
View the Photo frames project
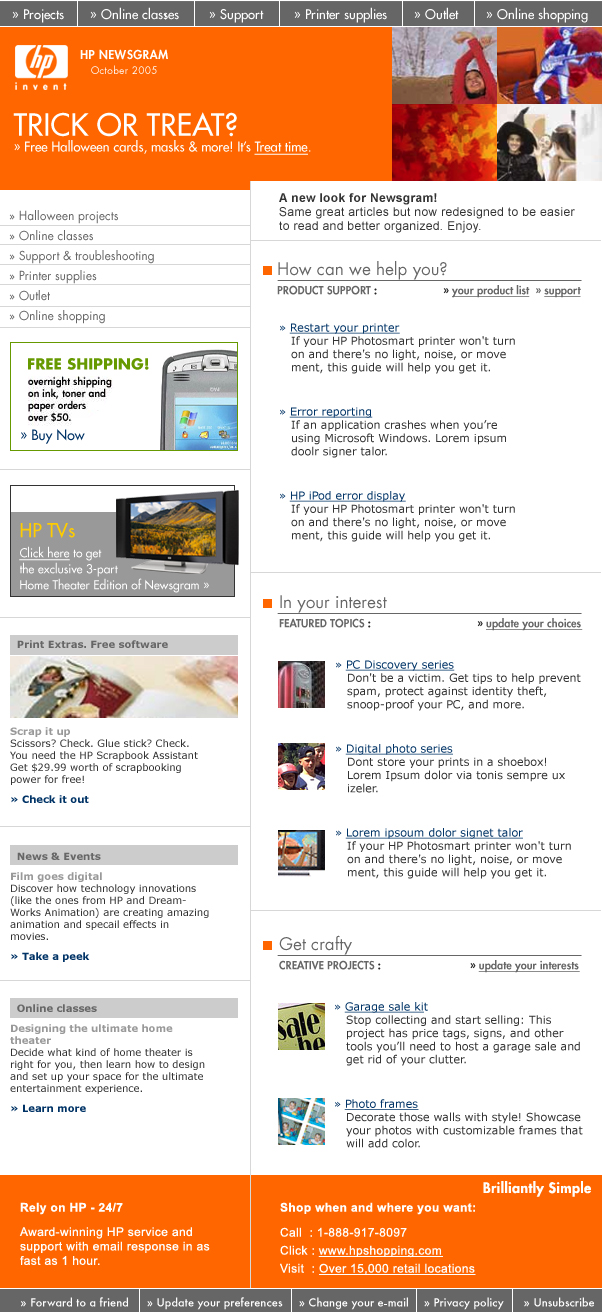(381, 1104)
